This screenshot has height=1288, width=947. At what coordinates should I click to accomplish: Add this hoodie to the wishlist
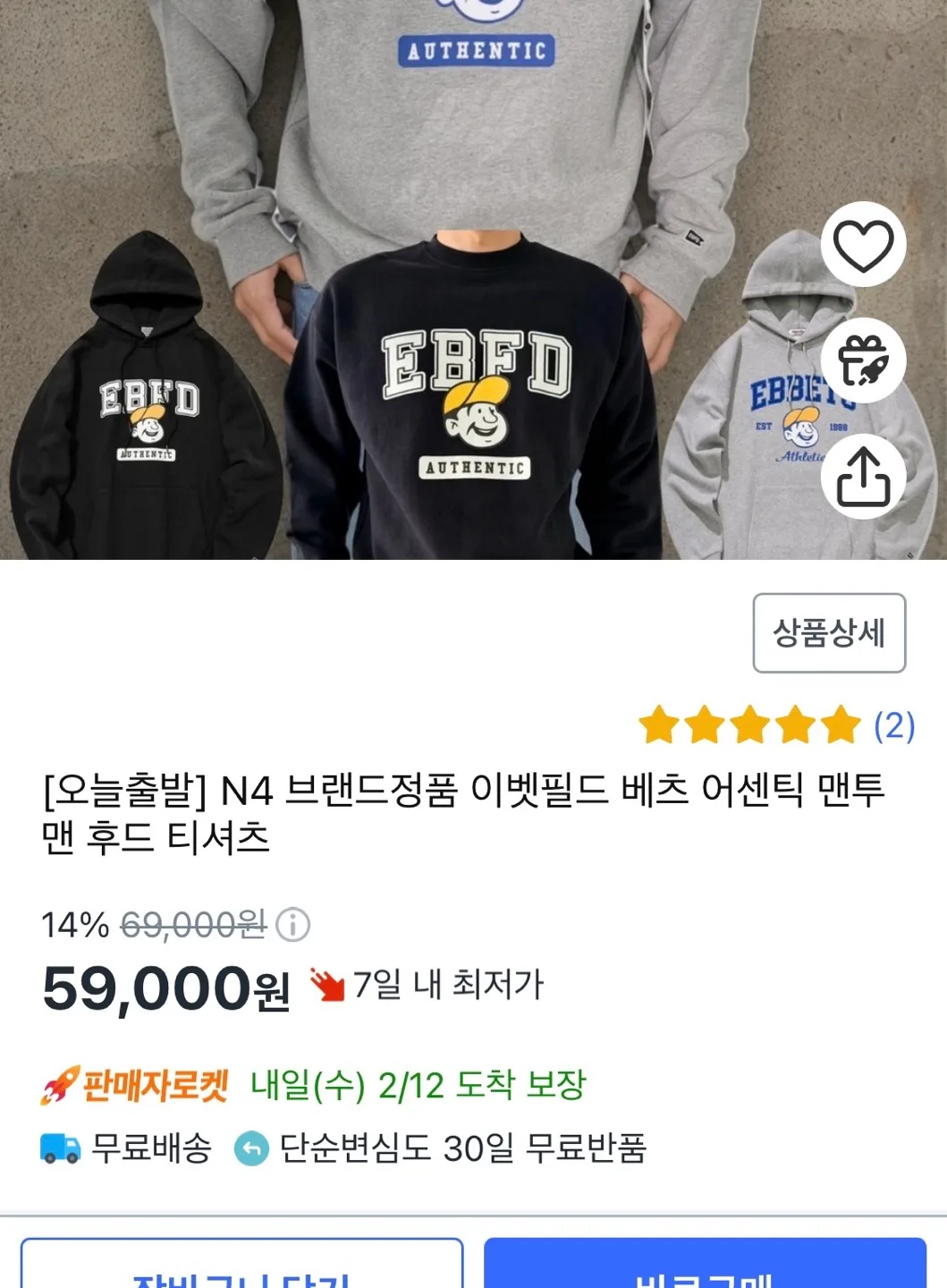863,245
